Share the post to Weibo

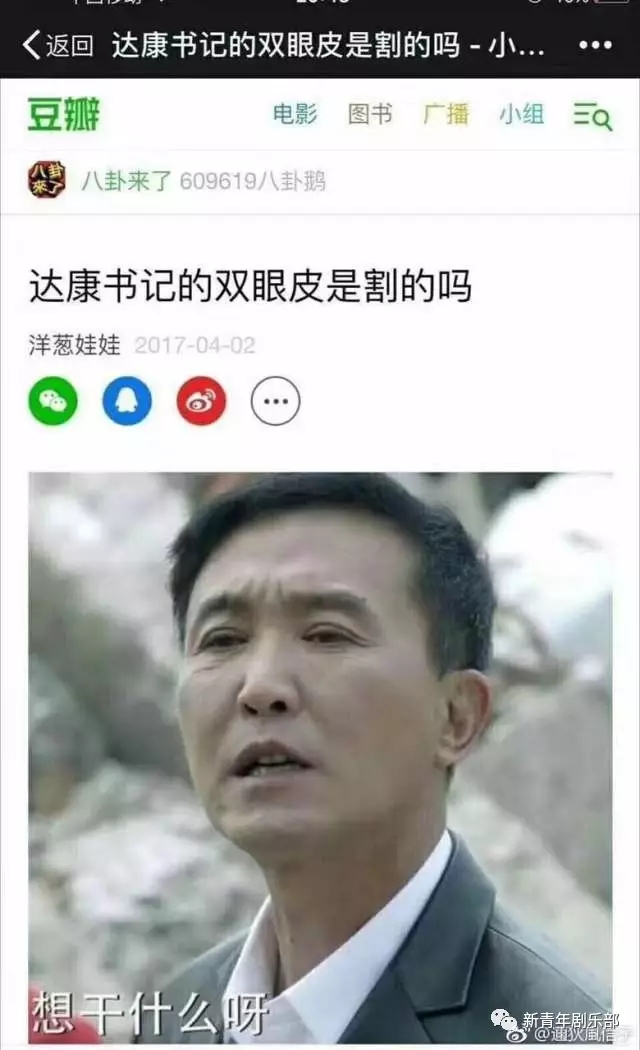(201, 401)
